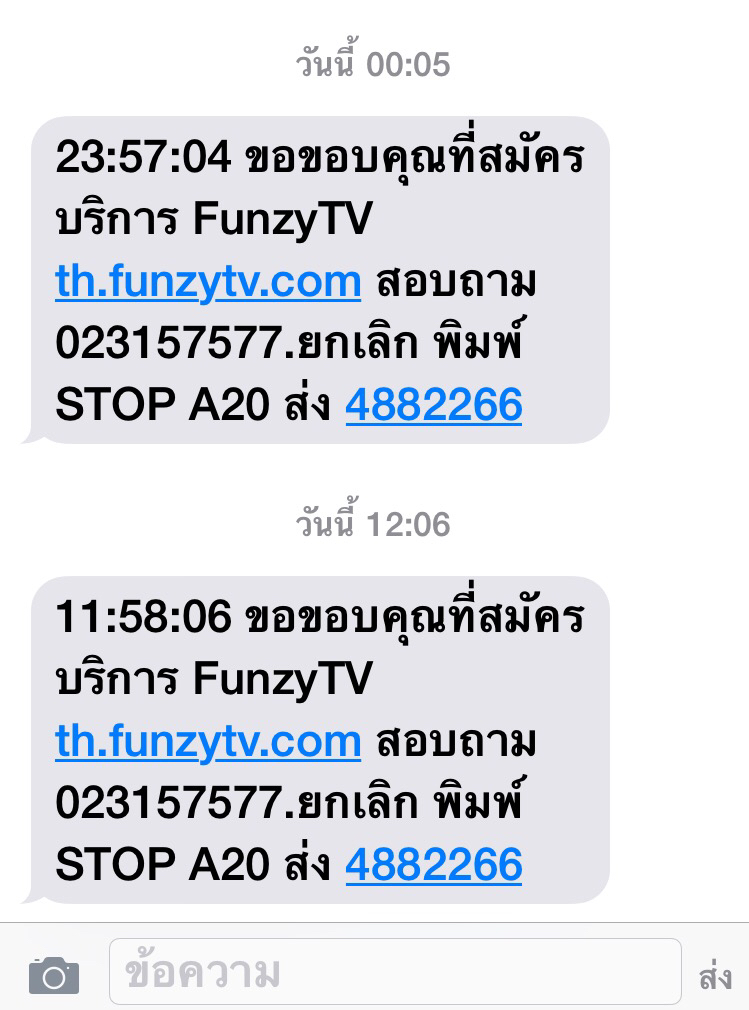Tap number 4882266 in the 11:58:06 message

[433, 864]
